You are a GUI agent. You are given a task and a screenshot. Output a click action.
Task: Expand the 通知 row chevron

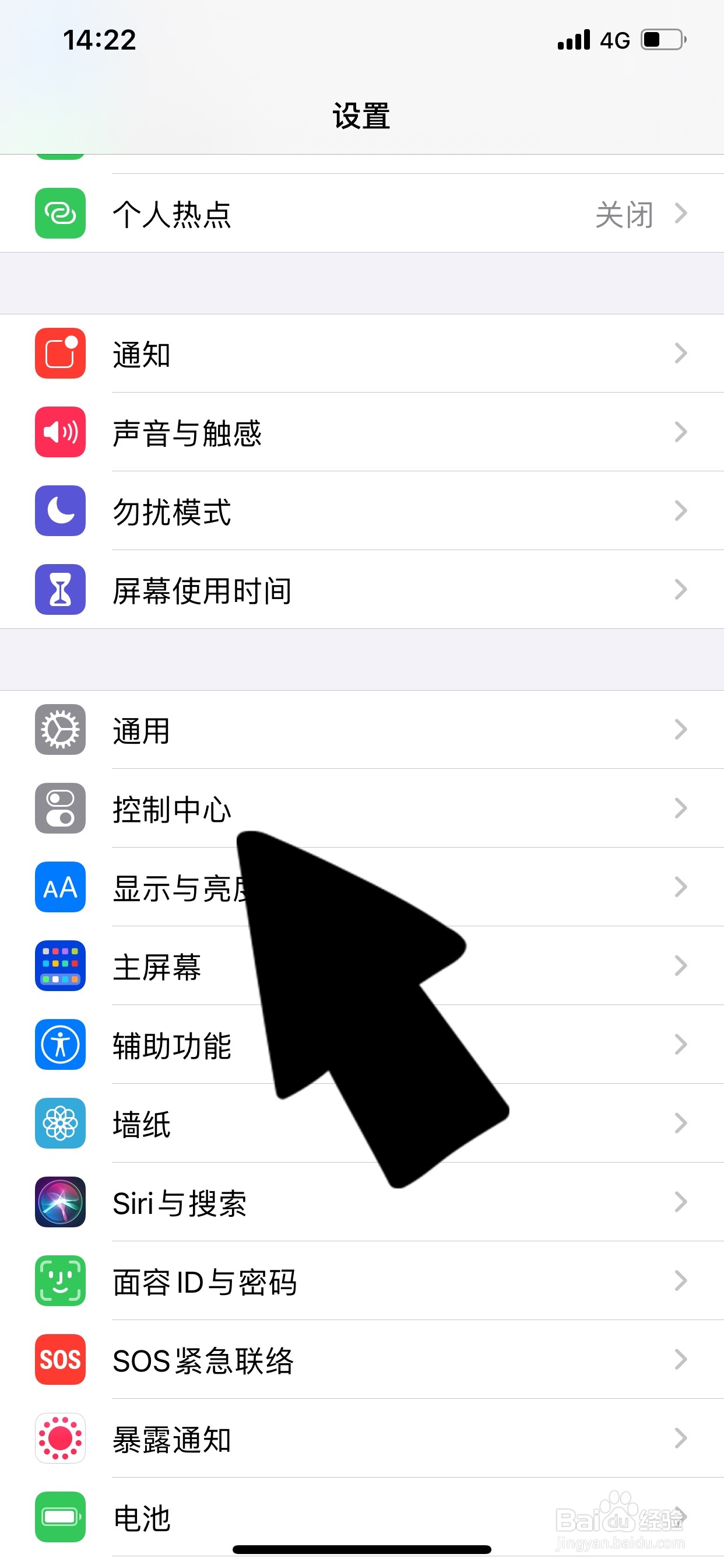click(680, 354)
